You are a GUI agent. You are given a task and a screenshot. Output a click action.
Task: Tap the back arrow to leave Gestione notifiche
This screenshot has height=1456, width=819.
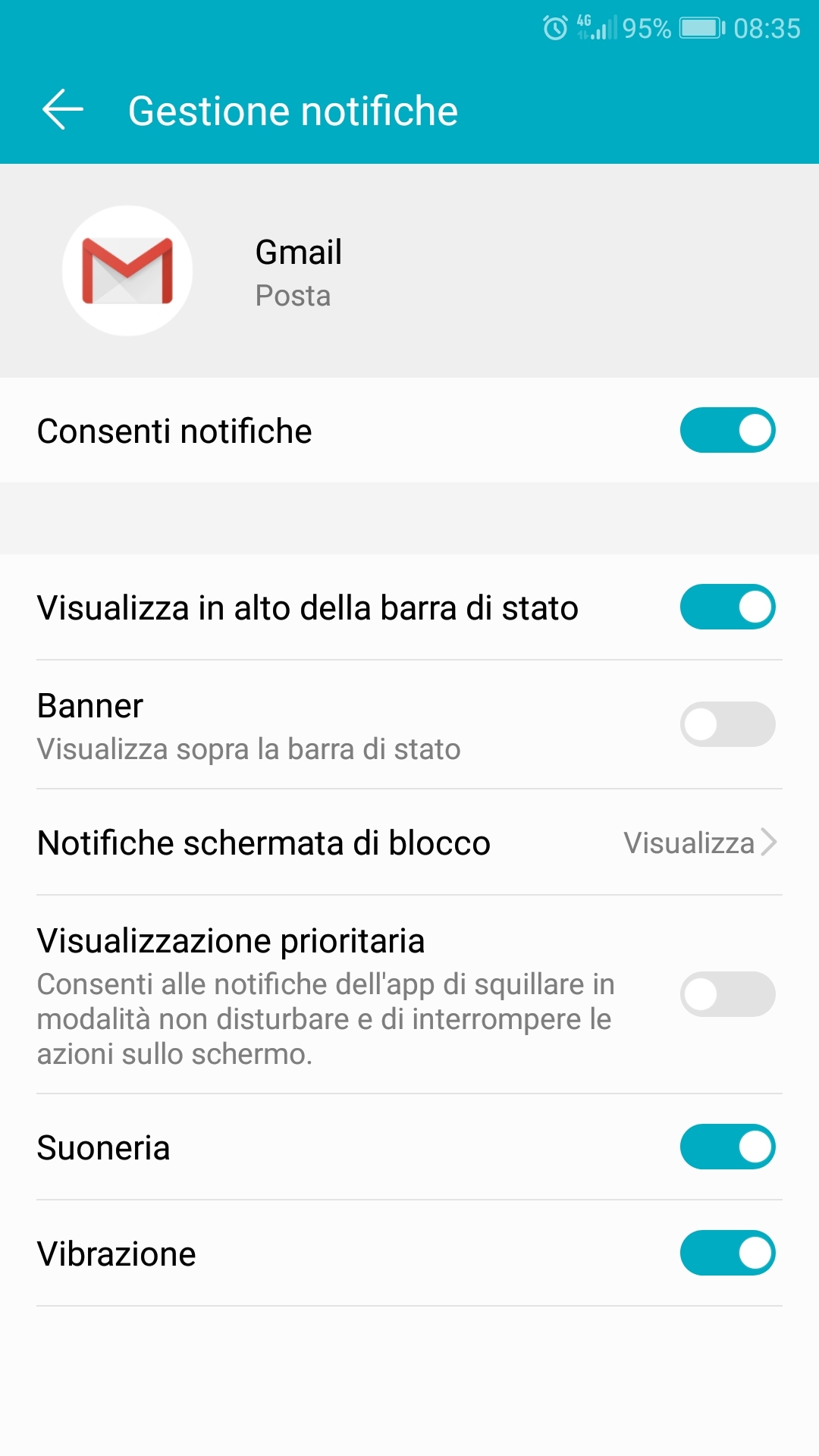(x=64, y=111)
